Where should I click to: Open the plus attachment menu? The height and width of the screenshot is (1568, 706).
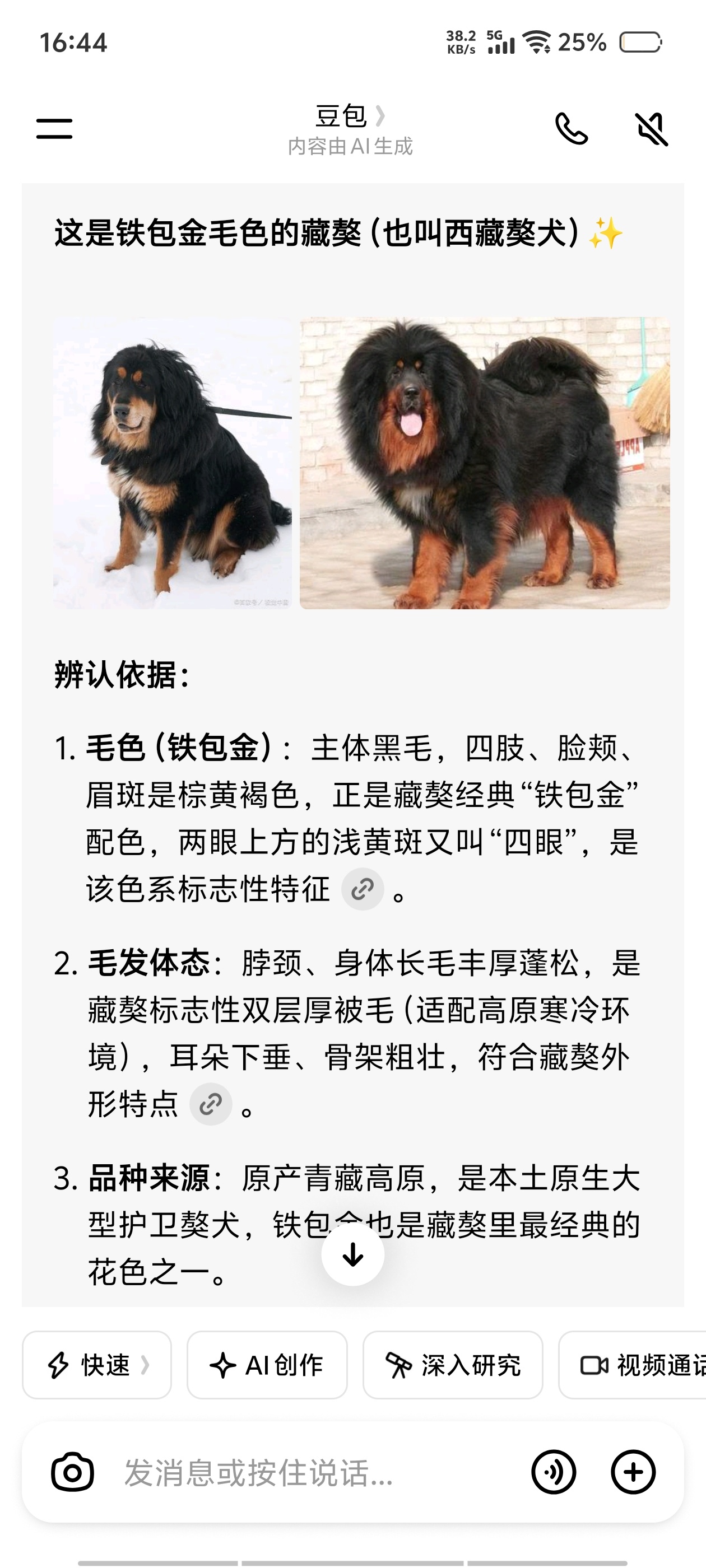pyautogui.click(x=634, y=1473)
